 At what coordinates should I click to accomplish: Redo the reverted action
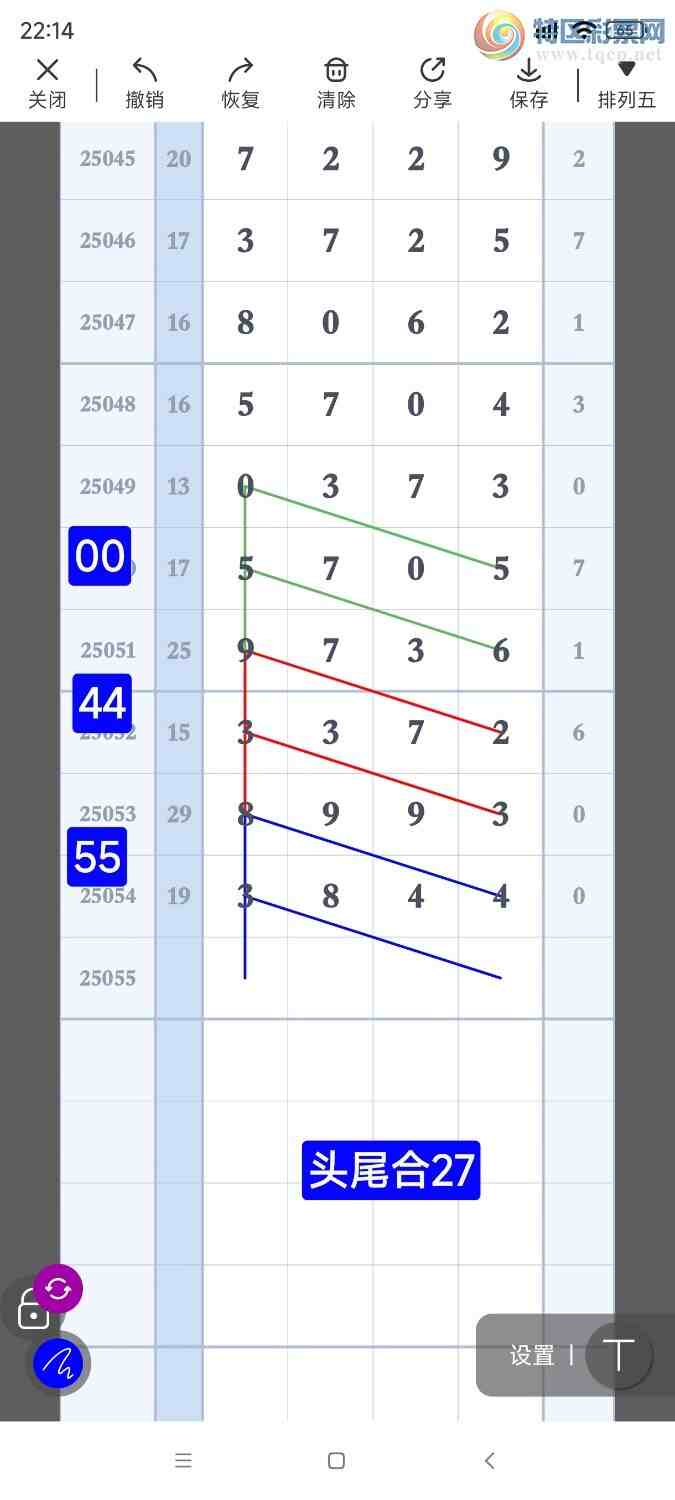pyautogui.click(x=241, y=82)
